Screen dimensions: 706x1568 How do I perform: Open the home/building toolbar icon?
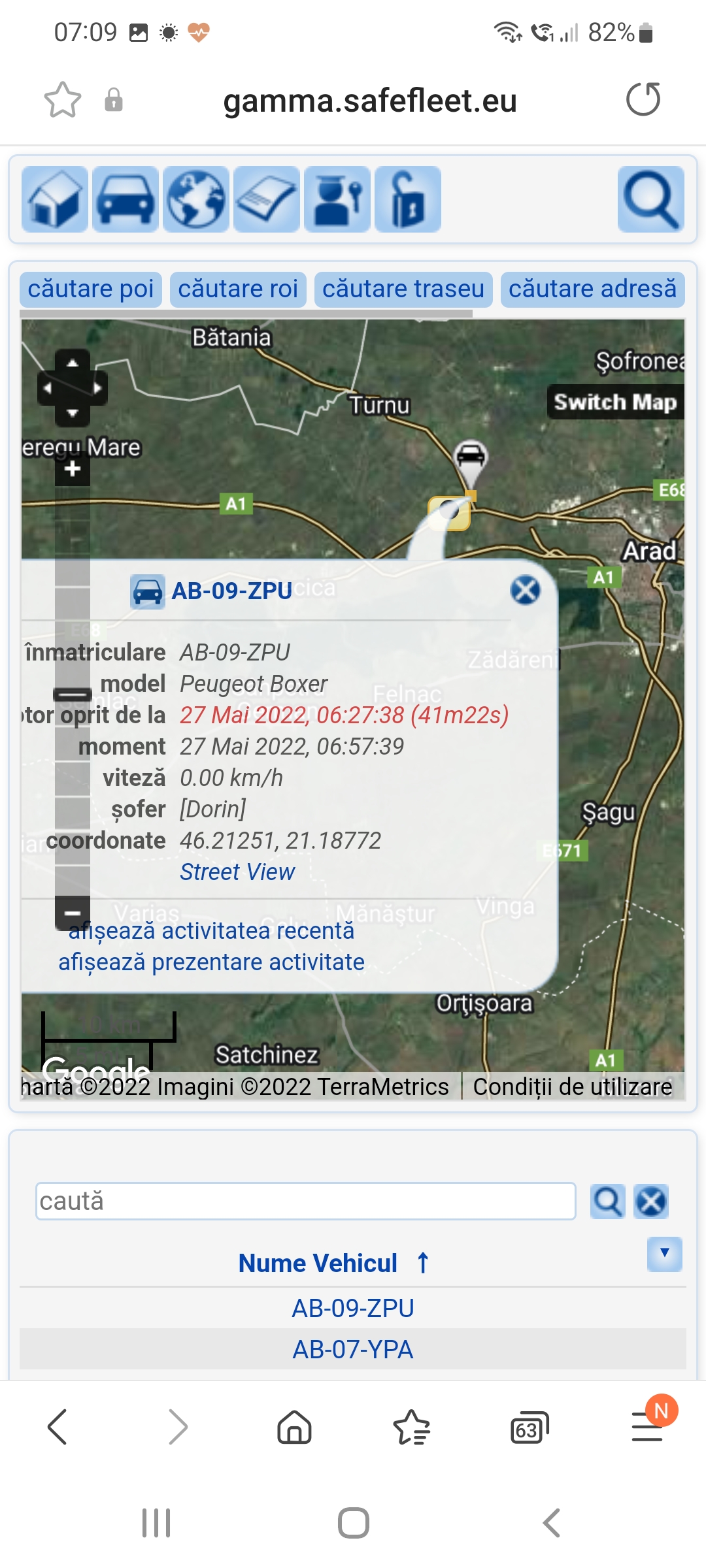[x=55, y=199]
